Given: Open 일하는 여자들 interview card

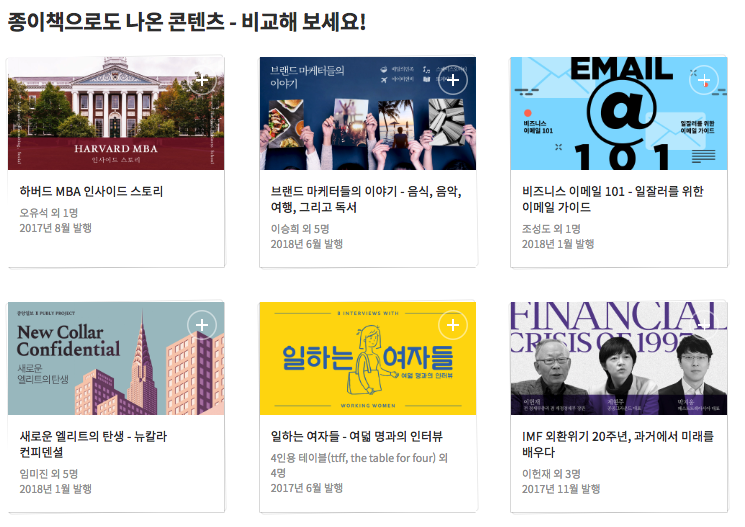Looking at the screenshot, I should [368, 407].
